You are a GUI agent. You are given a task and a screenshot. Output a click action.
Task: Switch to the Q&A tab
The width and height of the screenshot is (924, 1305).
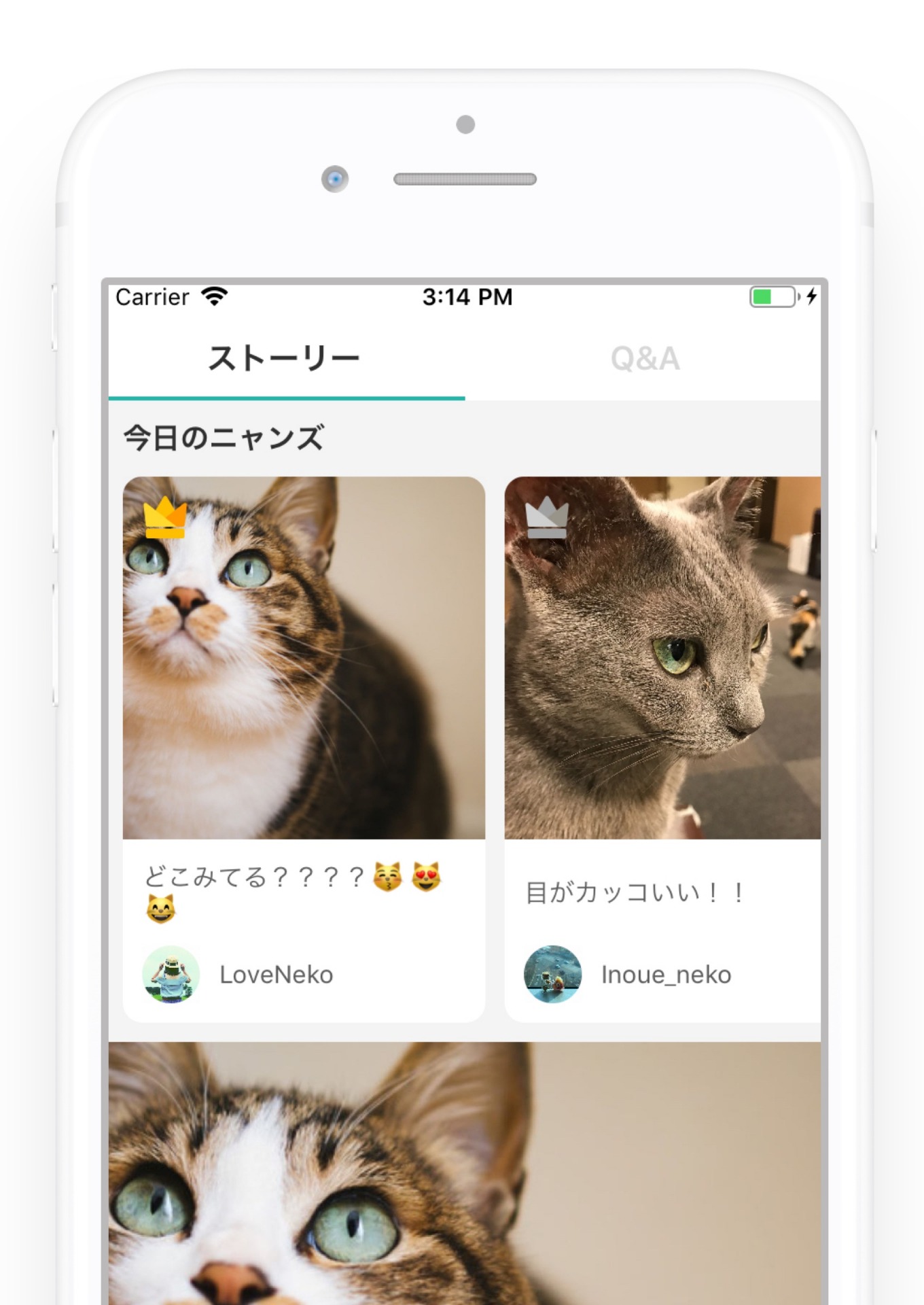click(644, 358)
